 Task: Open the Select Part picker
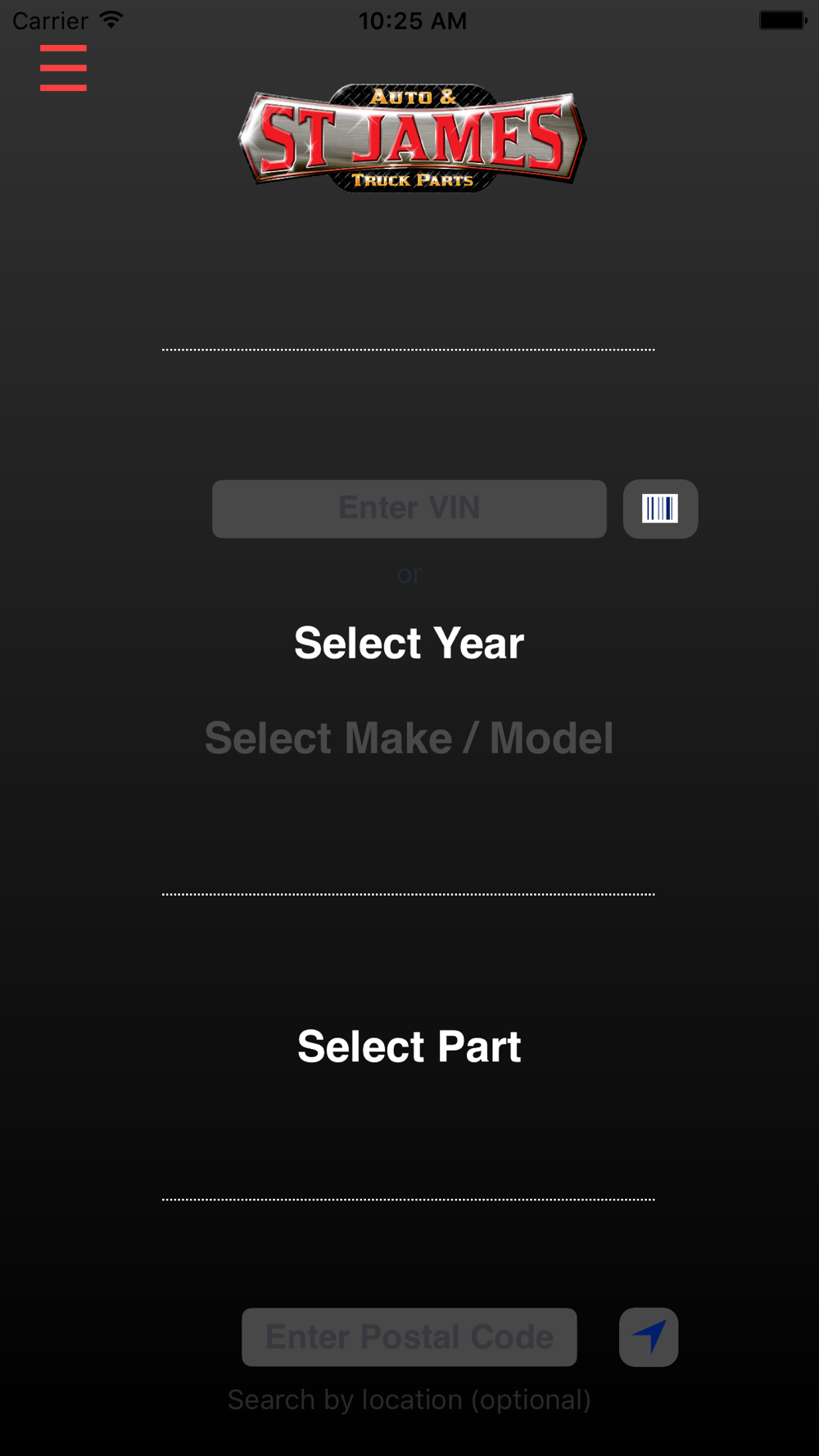click(409, 1046)
